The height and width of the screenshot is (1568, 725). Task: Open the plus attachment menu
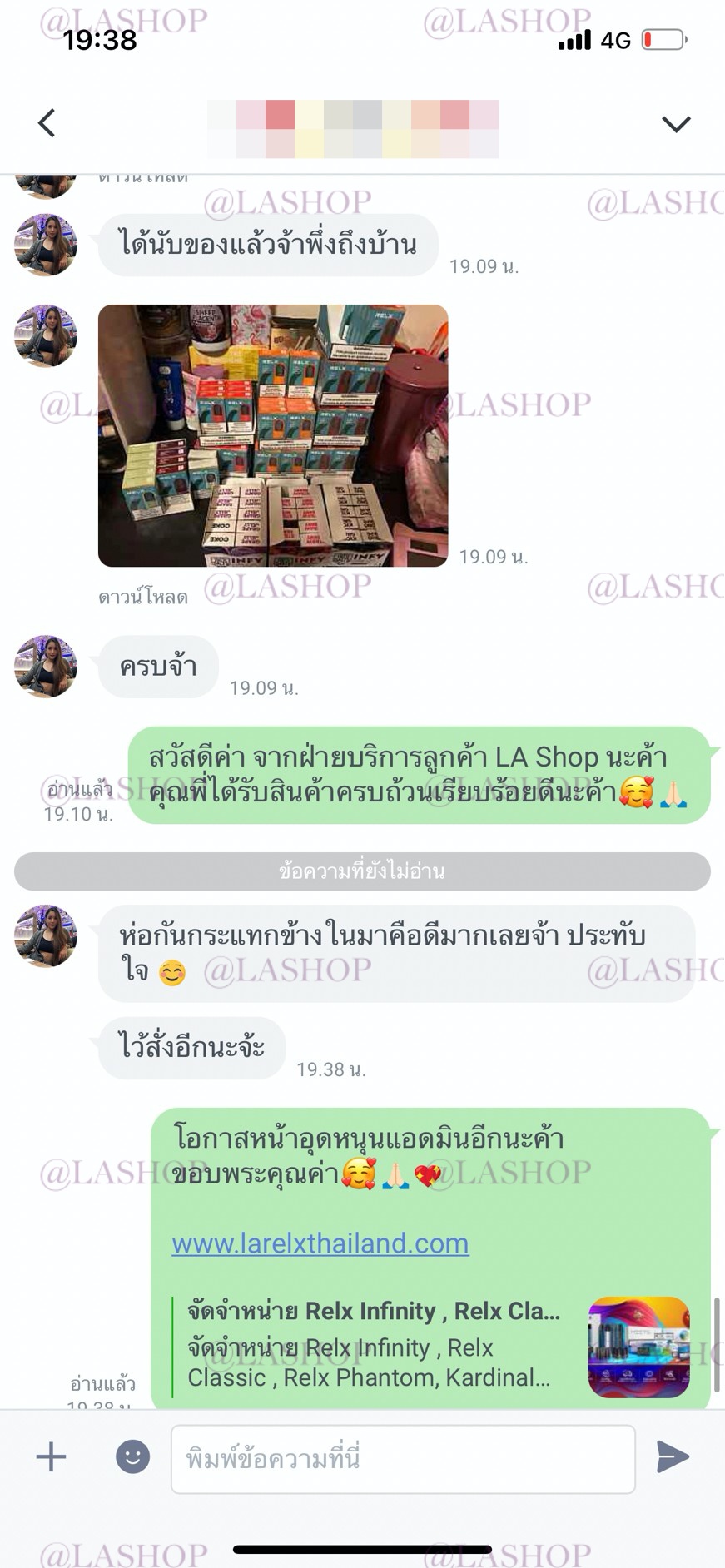pos(52,1456)
